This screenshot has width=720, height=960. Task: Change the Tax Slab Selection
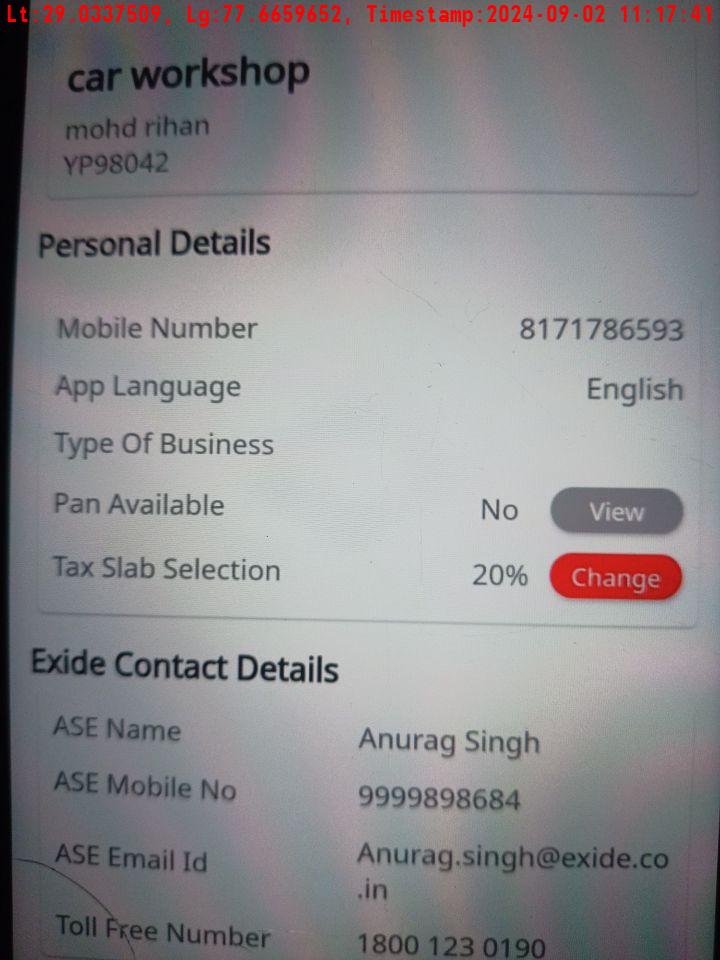coord(615,578)
